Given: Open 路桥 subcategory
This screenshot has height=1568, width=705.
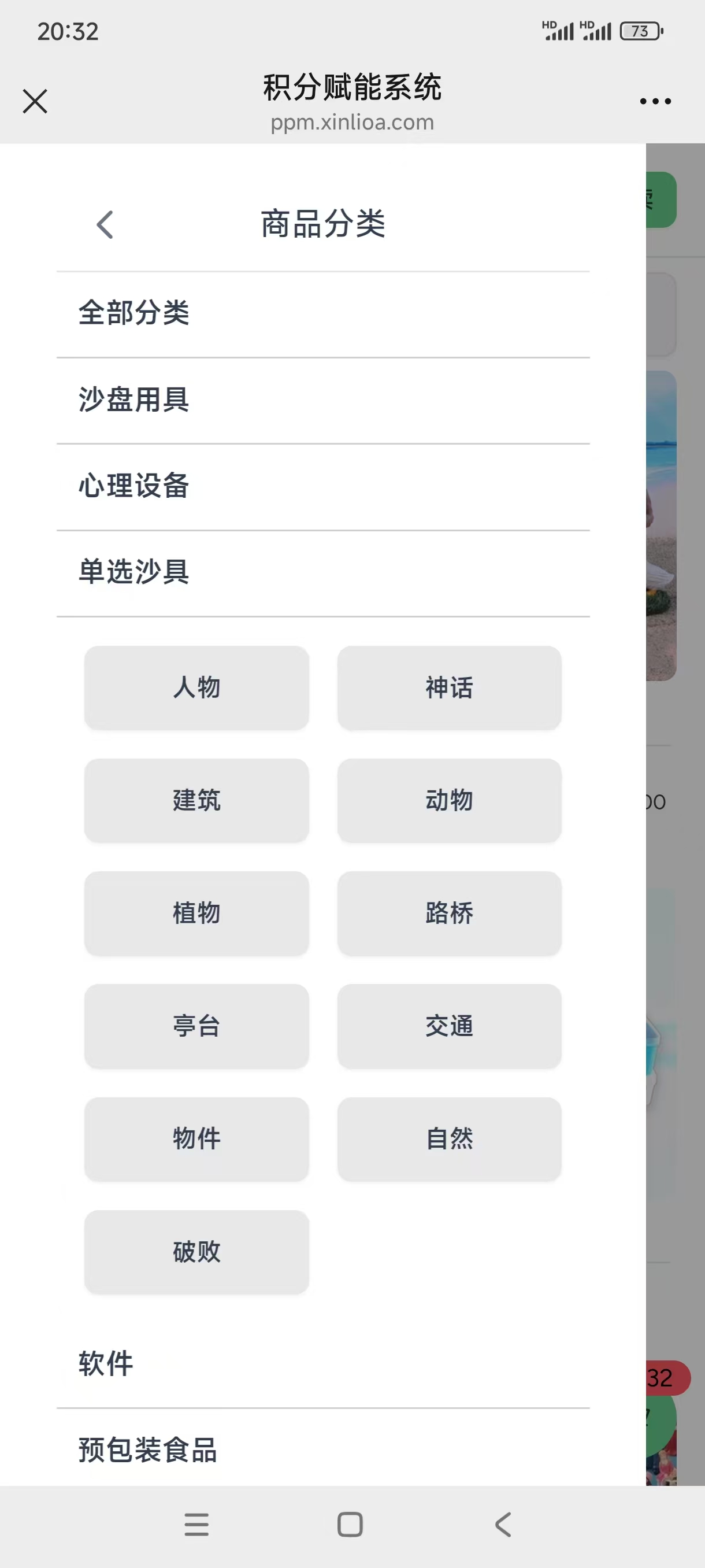Looking at the screenshot, I should (449, 913).
